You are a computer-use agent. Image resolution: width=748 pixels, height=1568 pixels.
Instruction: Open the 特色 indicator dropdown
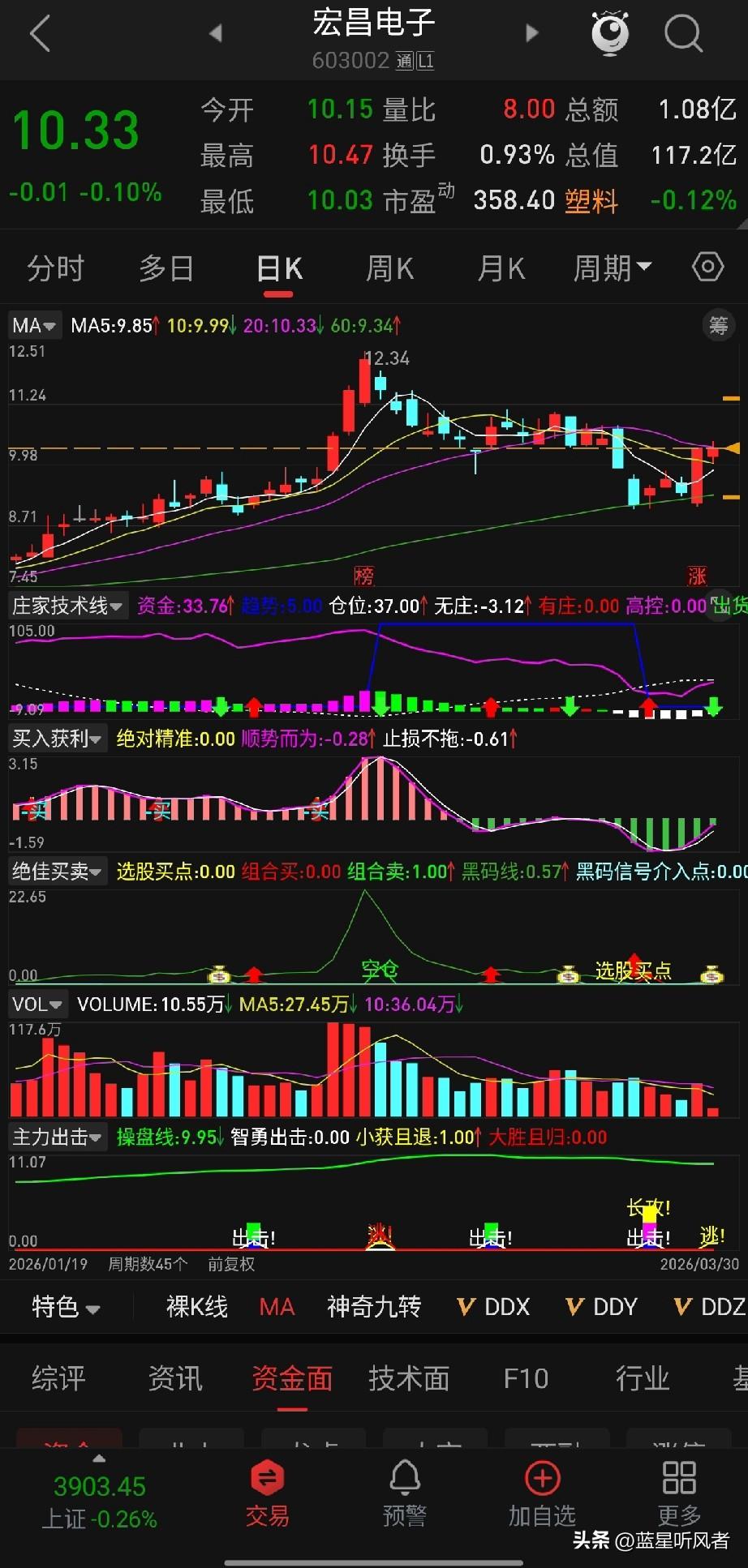65,1307
